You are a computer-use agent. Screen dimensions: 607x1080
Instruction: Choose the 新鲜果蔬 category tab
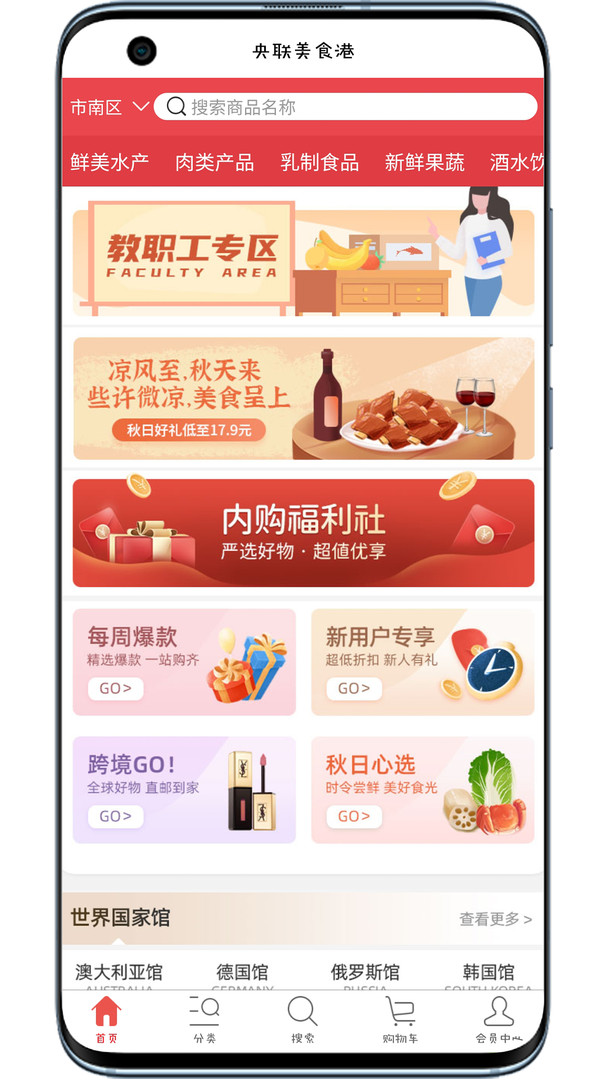pos(424,162)
